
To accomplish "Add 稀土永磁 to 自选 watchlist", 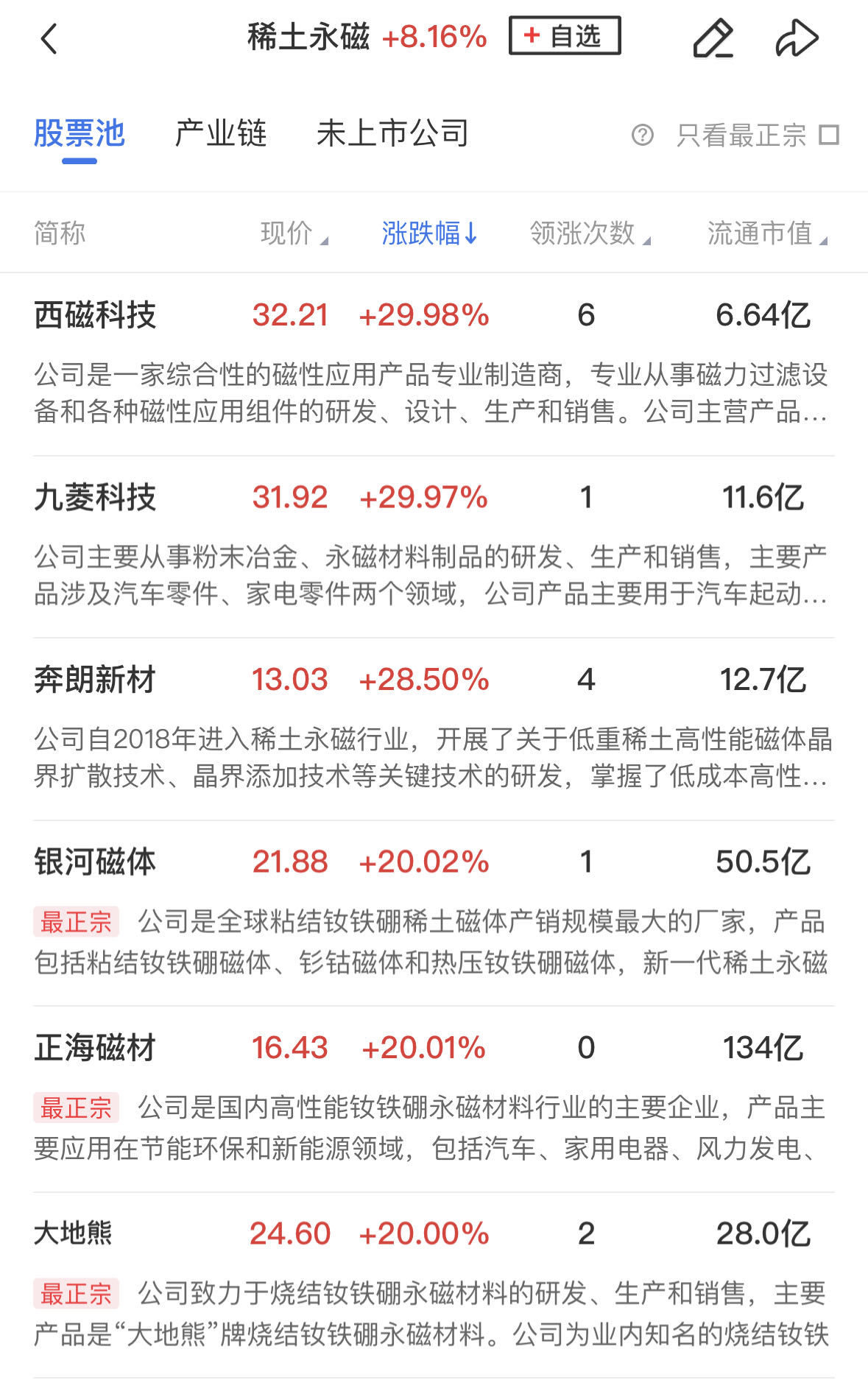I will [564, 36].
